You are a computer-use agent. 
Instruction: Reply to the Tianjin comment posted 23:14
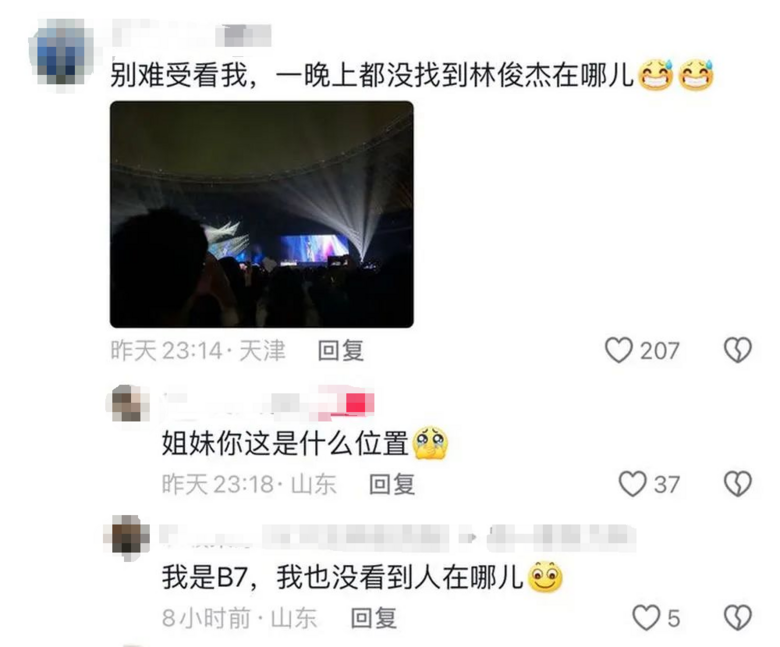pos(340,351)
